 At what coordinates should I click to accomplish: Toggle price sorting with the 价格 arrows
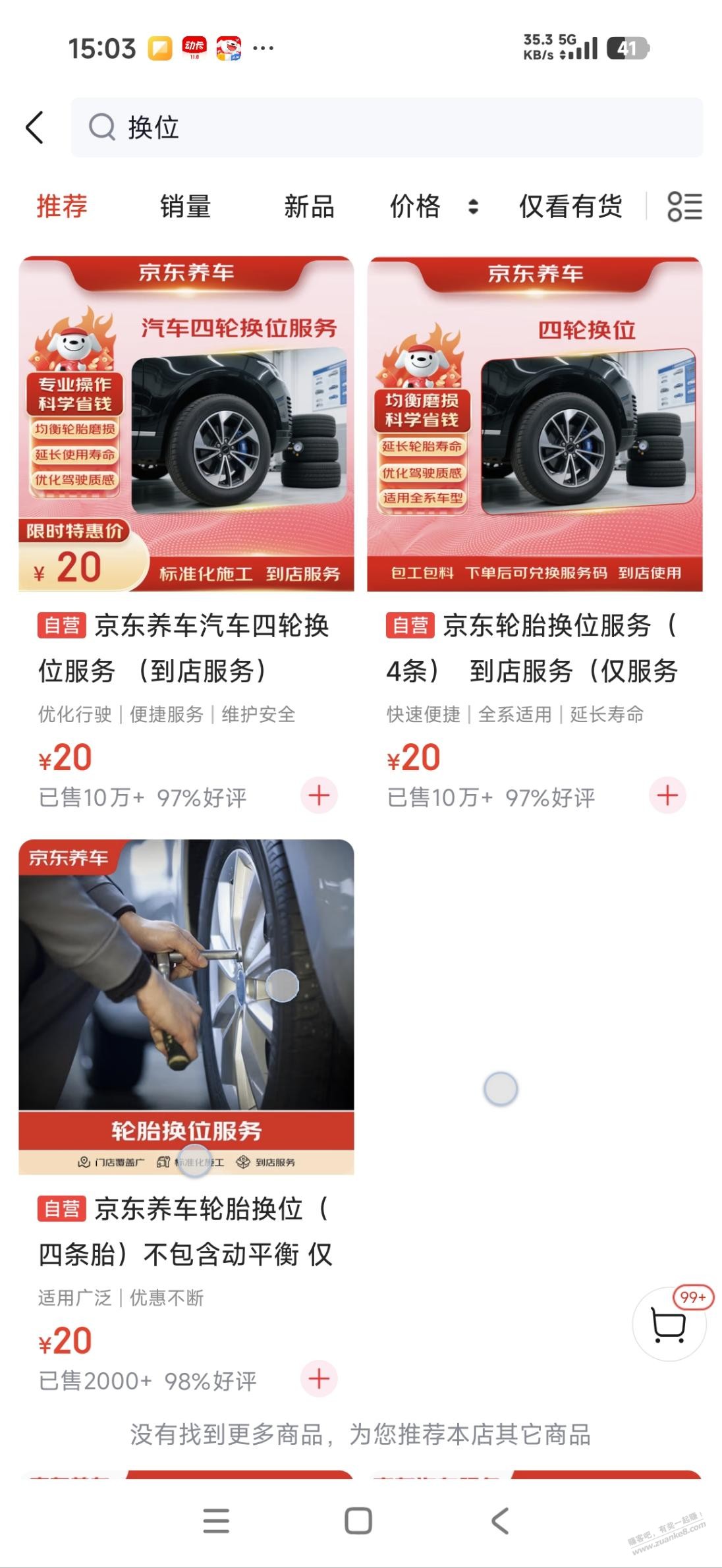point(472,207)
